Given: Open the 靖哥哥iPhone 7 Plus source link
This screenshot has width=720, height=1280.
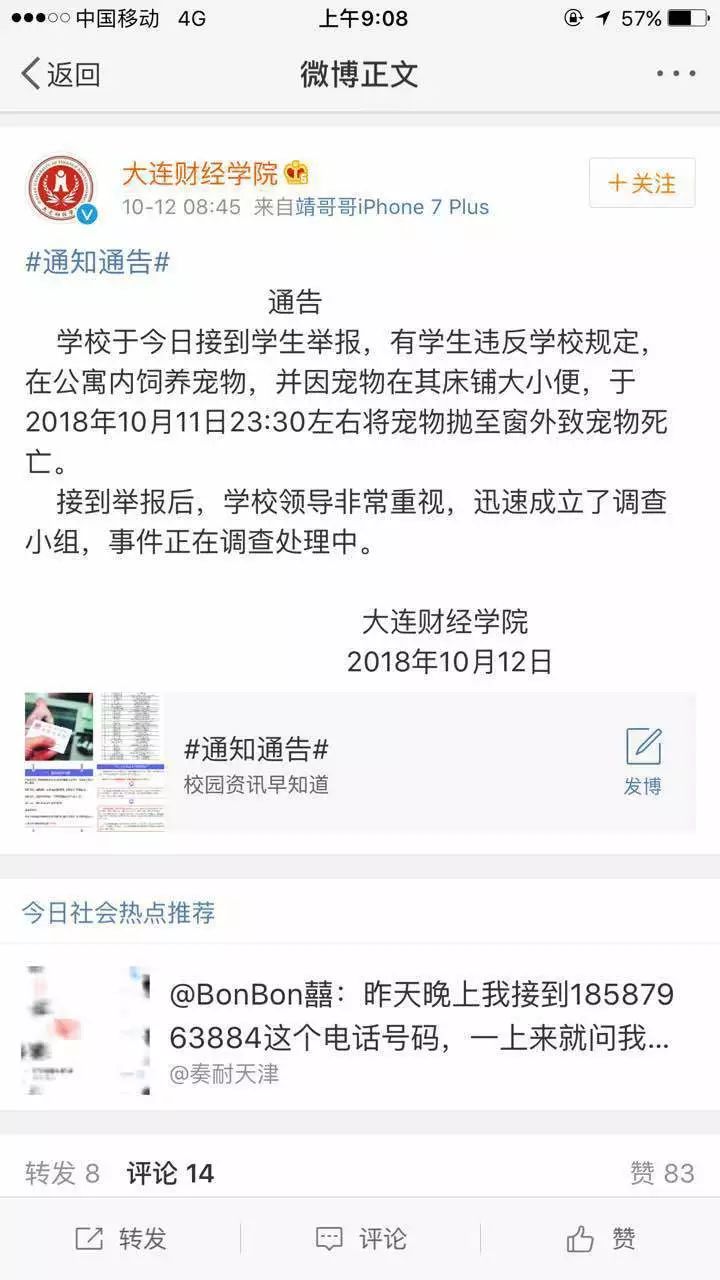Looking at the screenshot, I should (x=392, y=207).
